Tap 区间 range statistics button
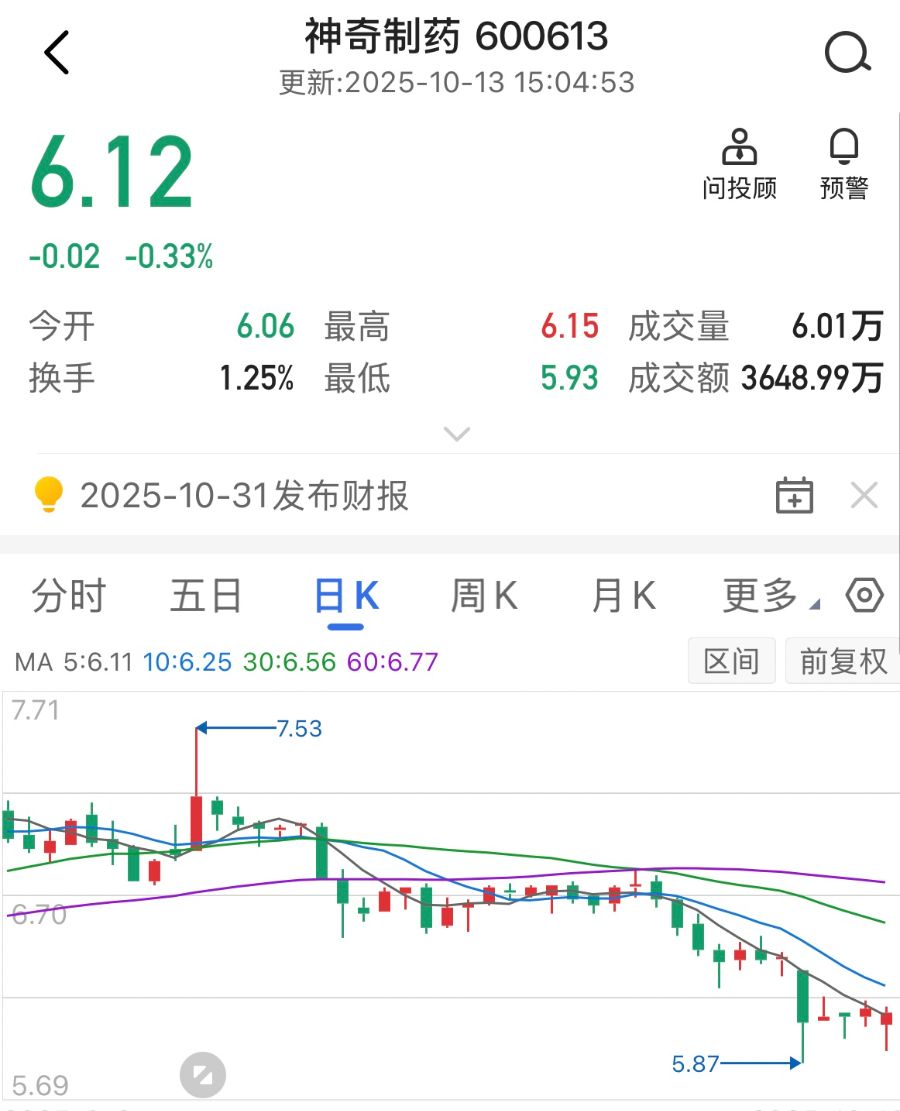This screenshot has height=1111, width=900. click(732, 661)
